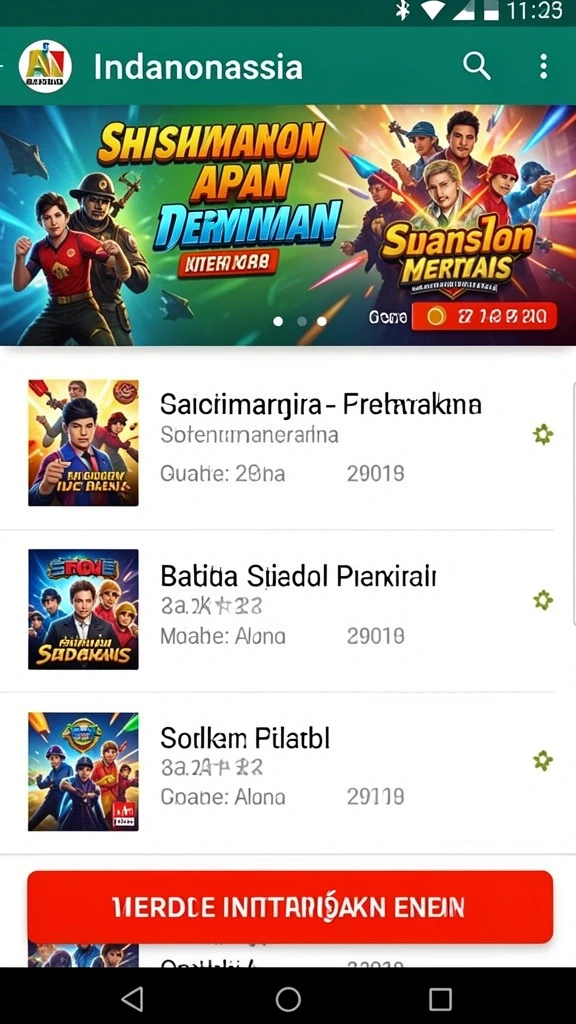
Task: Open the Shishmanon Apan Derminan banner
Action: tap(288, 225)
